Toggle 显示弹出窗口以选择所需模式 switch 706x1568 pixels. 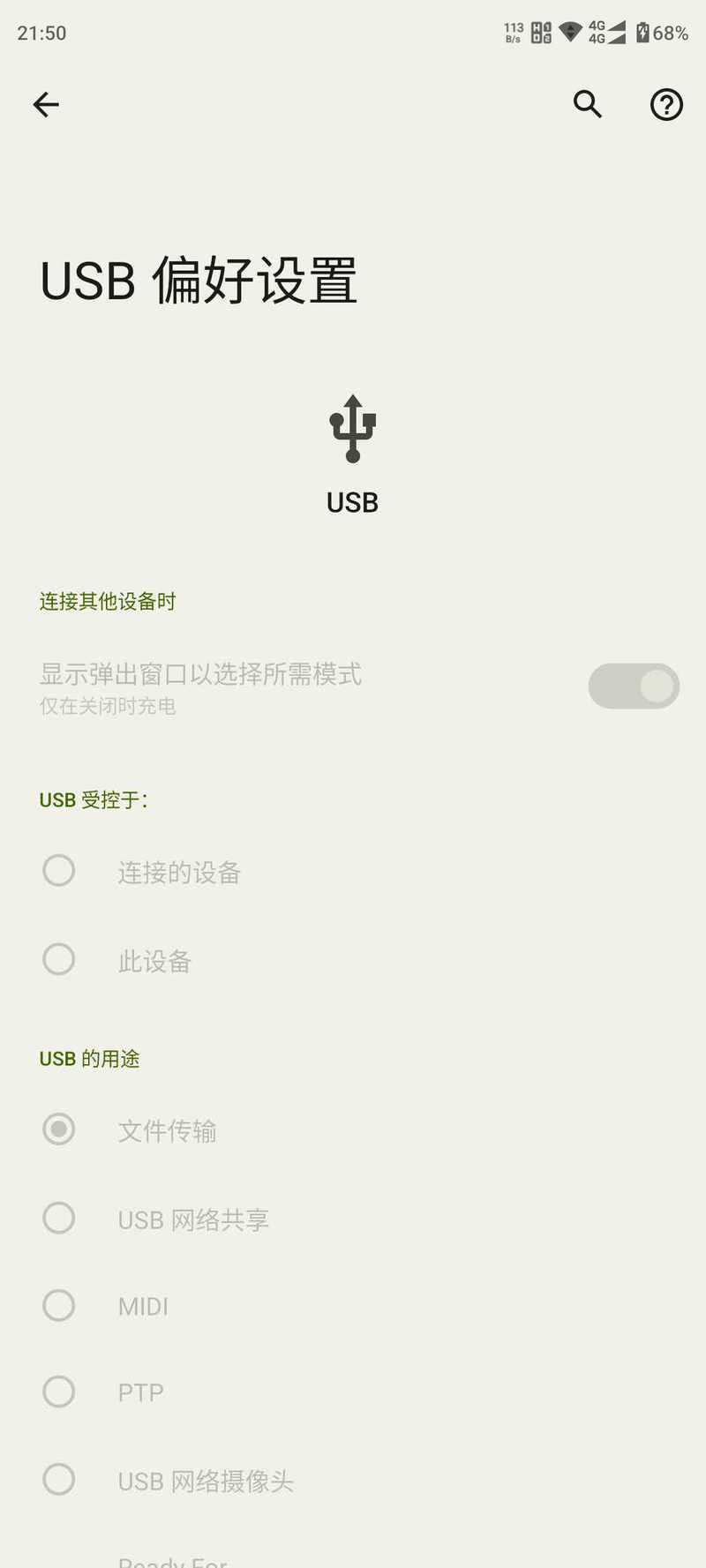click(x=634, y=686)
